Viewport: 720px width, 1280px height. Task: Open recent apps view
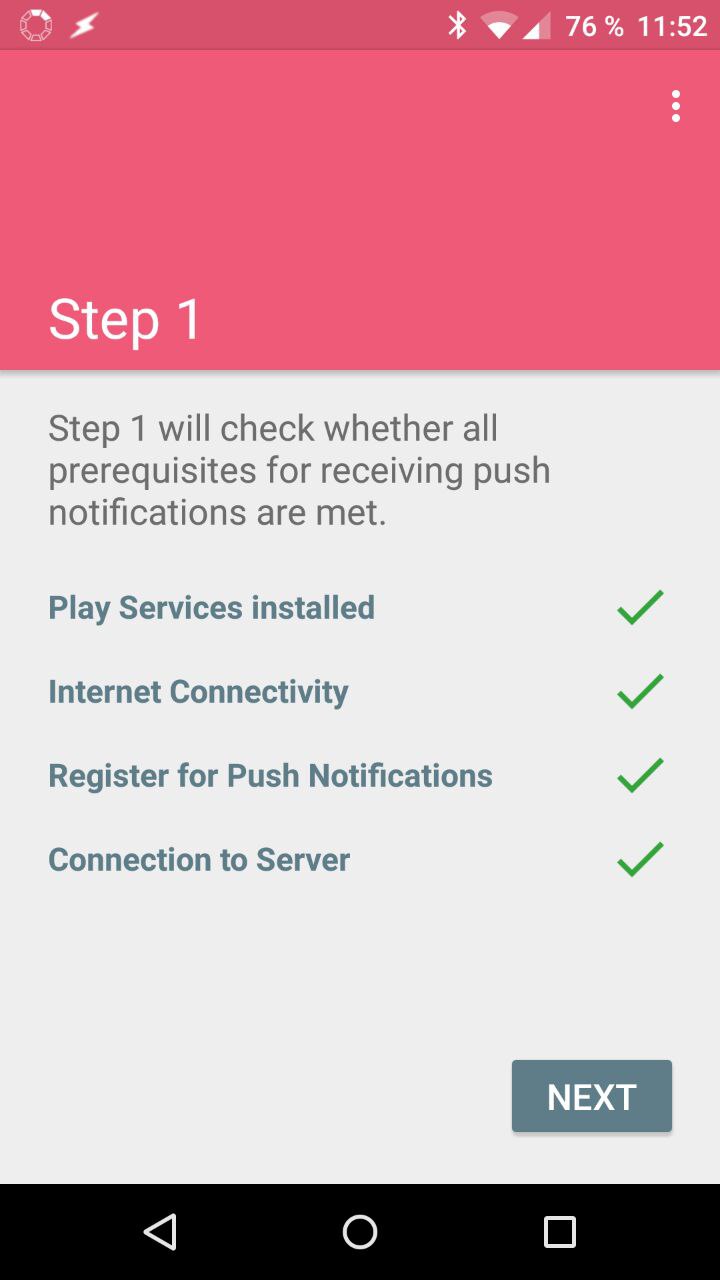click(x=560, y=1232)
